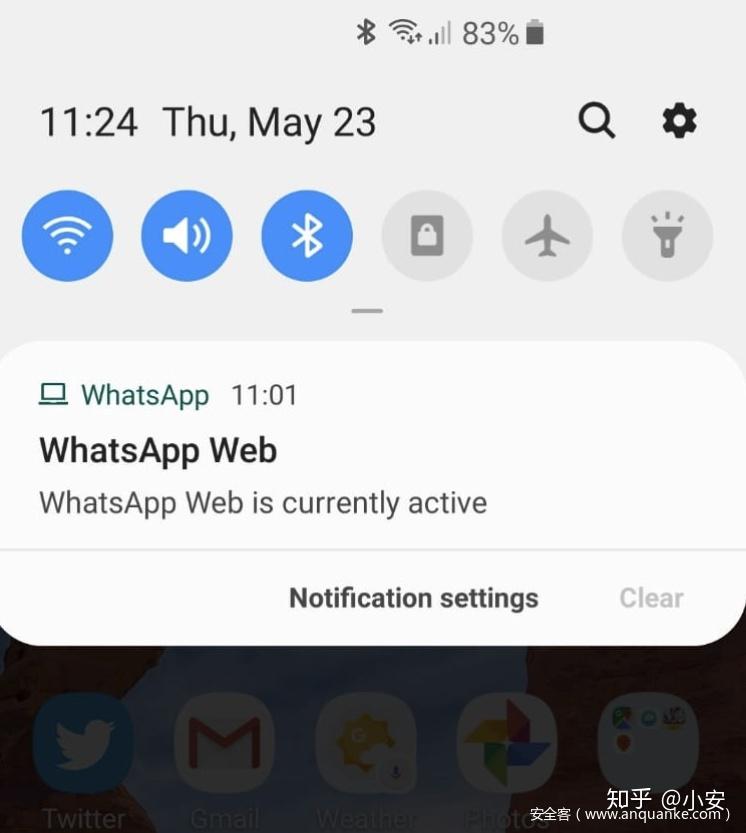Viewport: 746px width, 833px height.
Task: Turn on the Flashlight
Action: click(x=667, y=235)
